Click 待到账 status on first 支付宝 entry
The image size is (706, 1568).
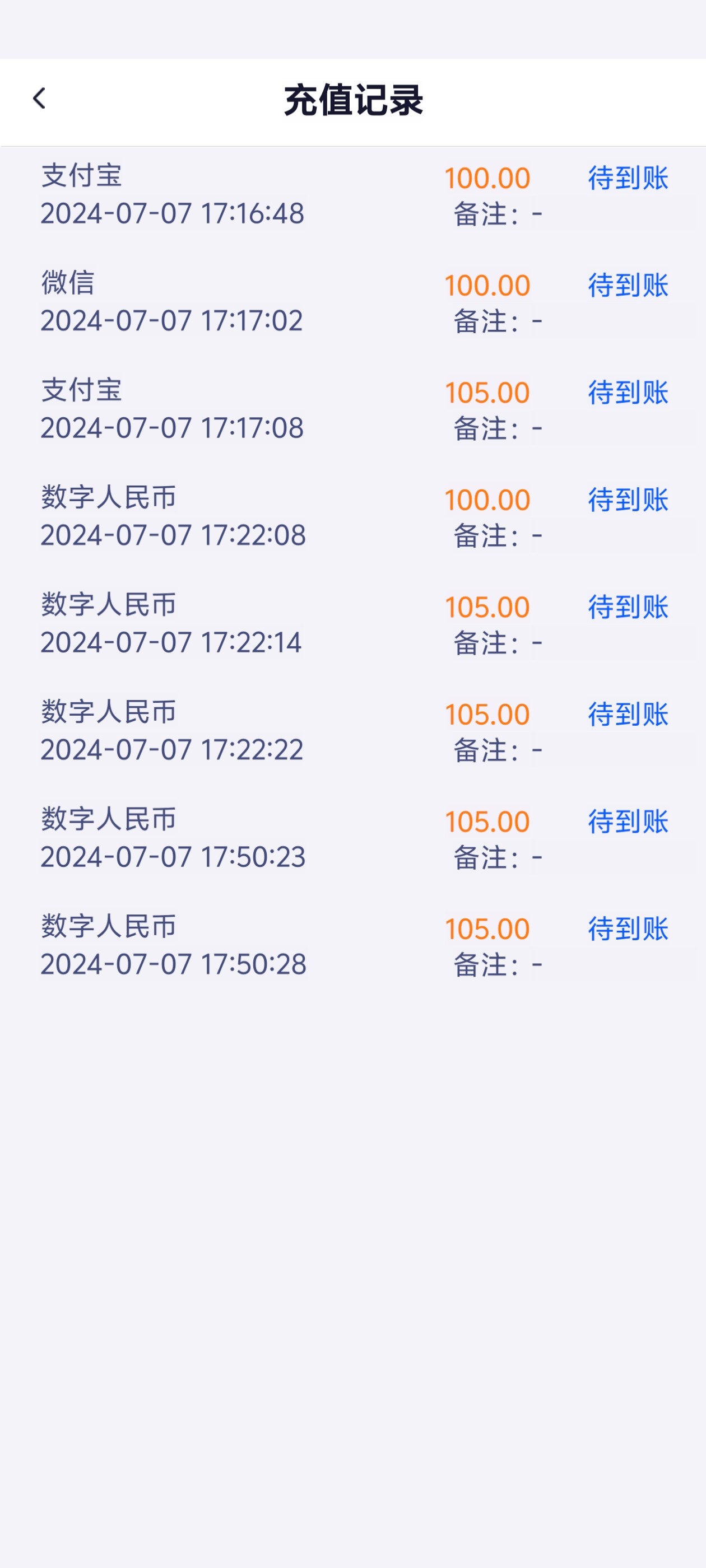click(628, 178)
